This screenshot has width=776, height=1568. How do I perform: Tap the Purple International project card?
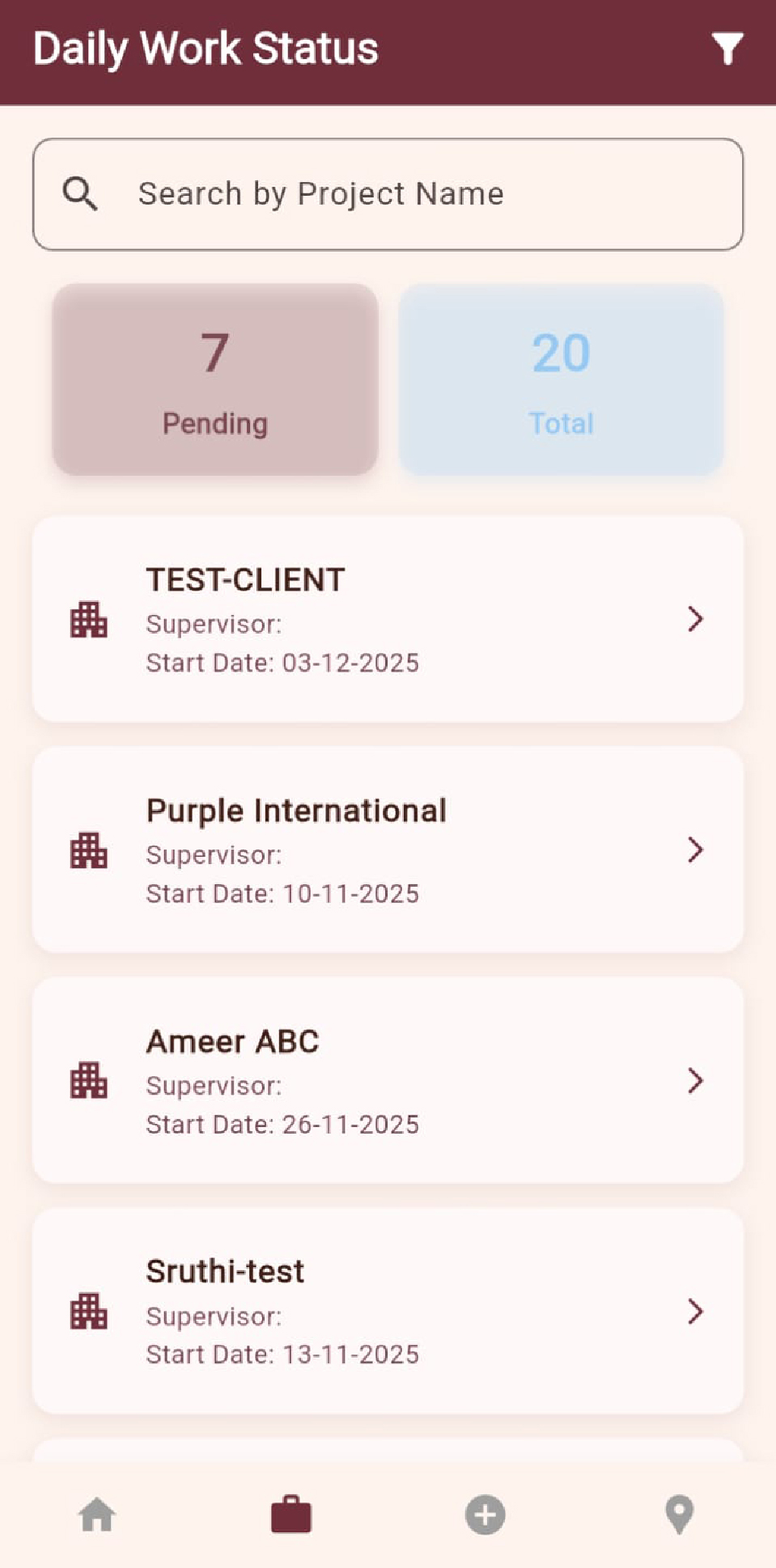[388, 850]
